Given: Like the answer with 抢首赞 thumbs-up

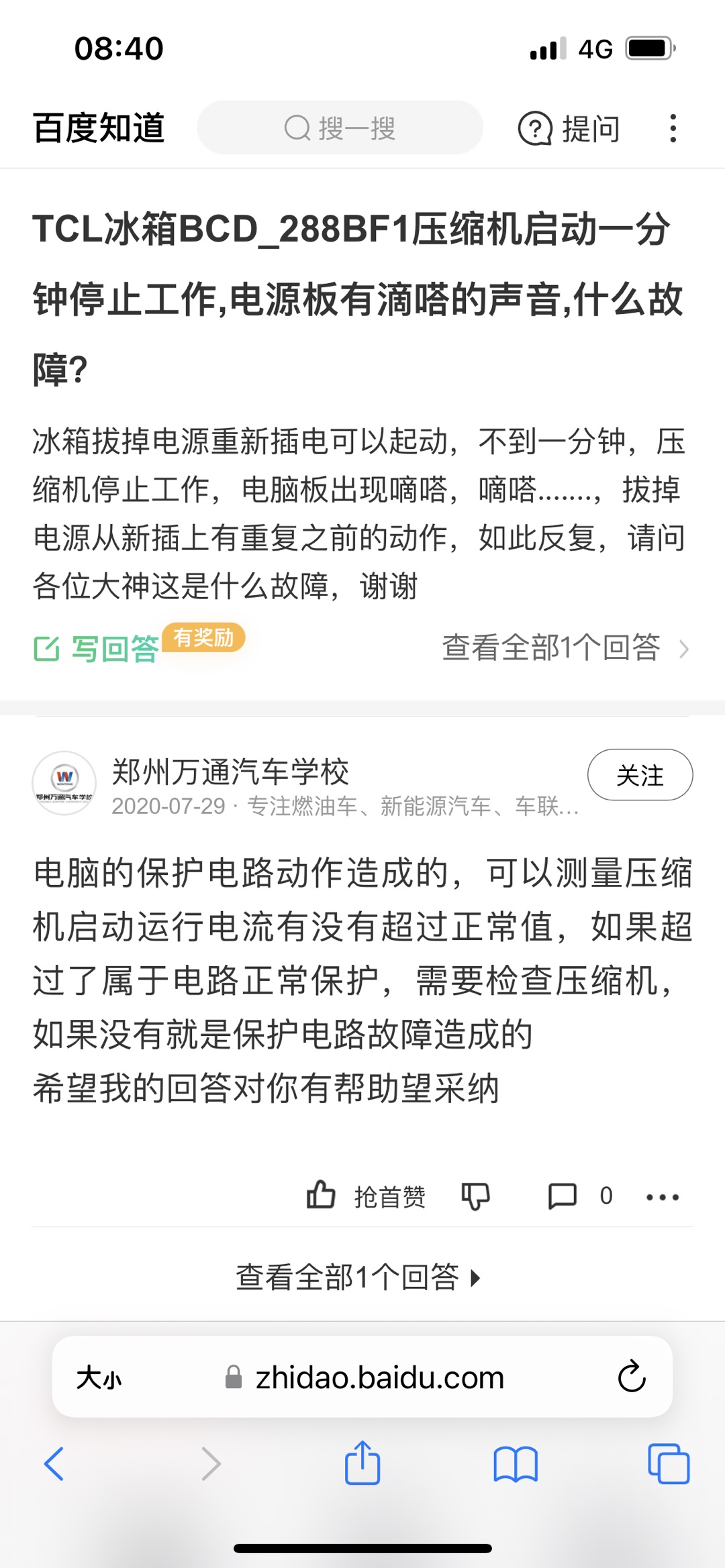Looking at the screenshot, I should click(x=366, y=1196).
